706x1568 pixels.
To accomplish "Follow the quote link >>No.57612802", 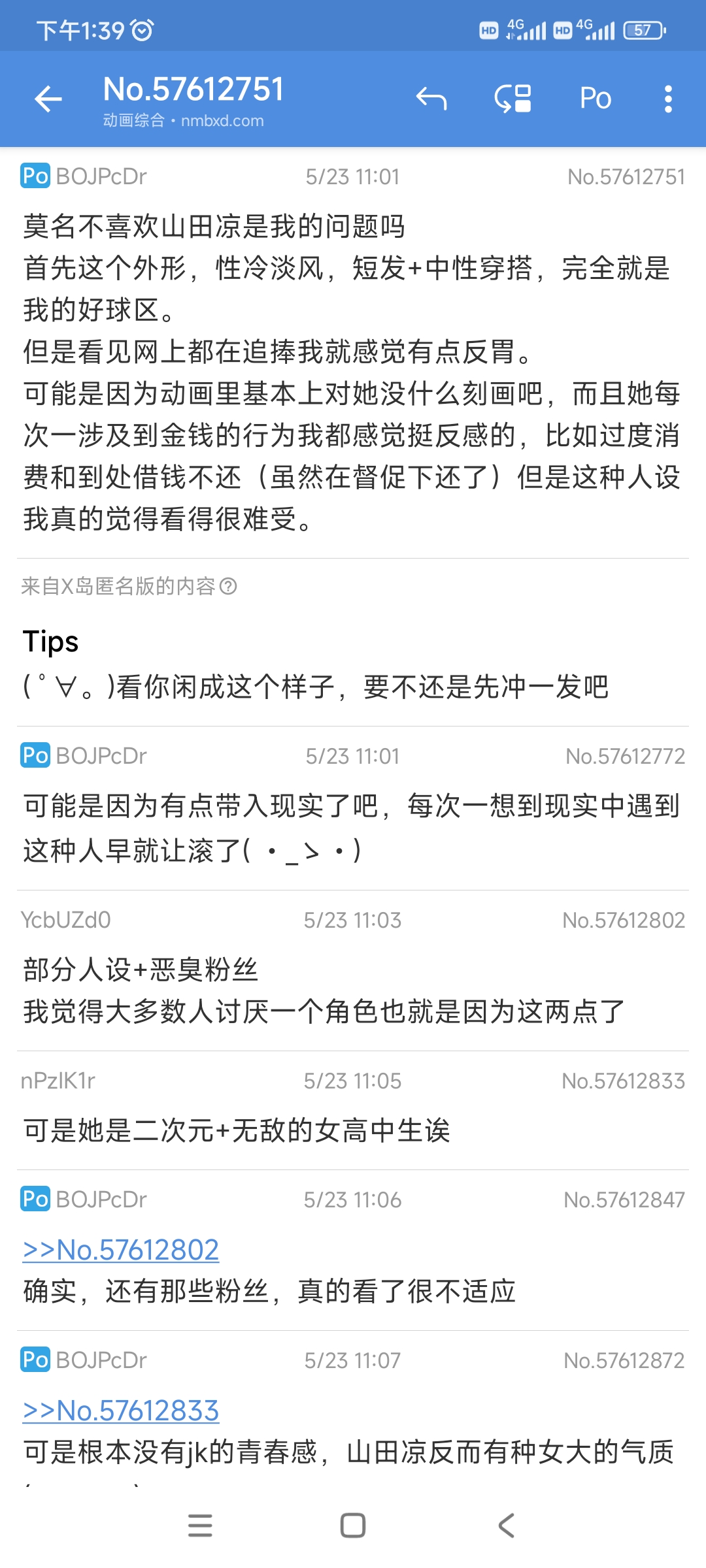I will click(x=121, y=1250).
